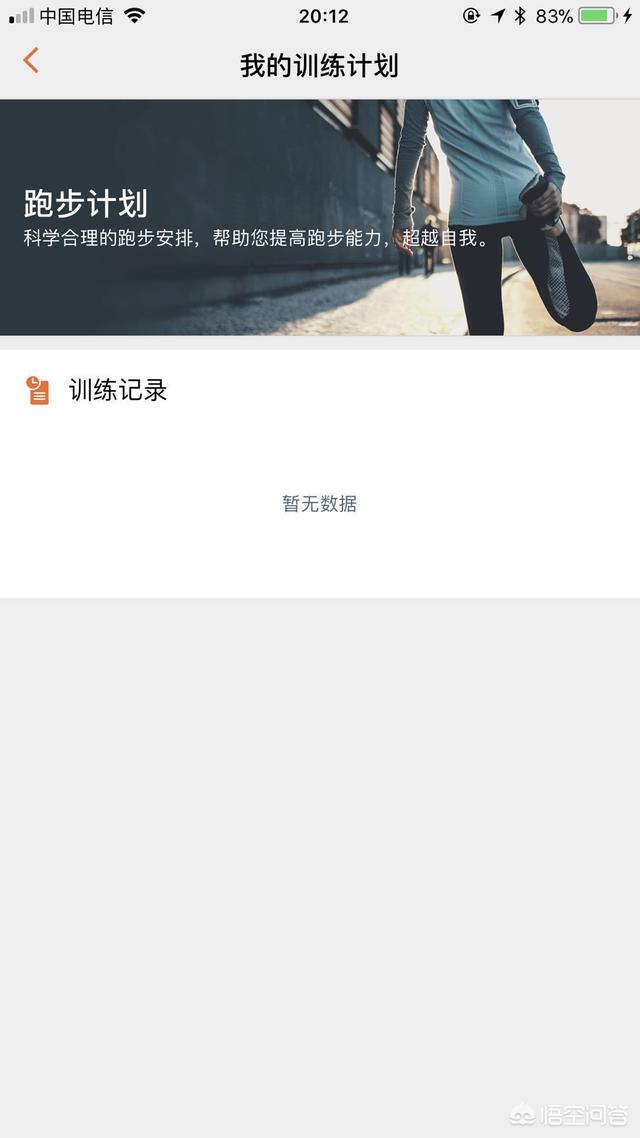The image size is (640, 1138).
Task: Go back using the orange arrow
Action: tap(31, 61)
